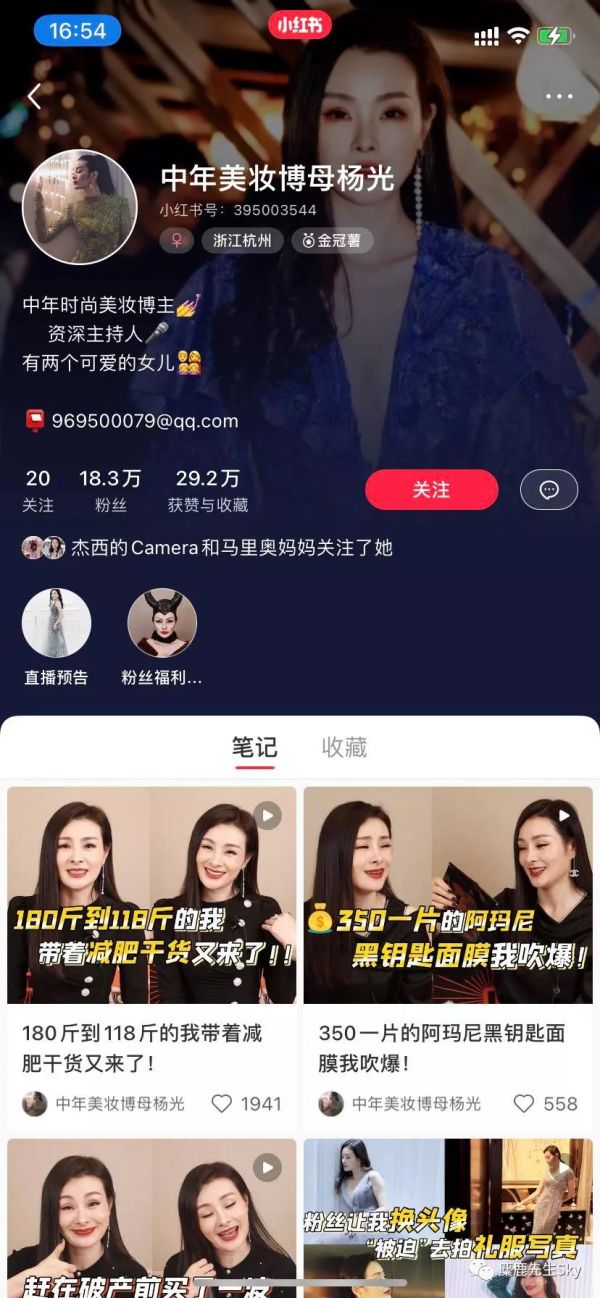Like the 180斤到118斤 note
The height and width of the screenshot is (1298, 600).
tap(222, 1104)
